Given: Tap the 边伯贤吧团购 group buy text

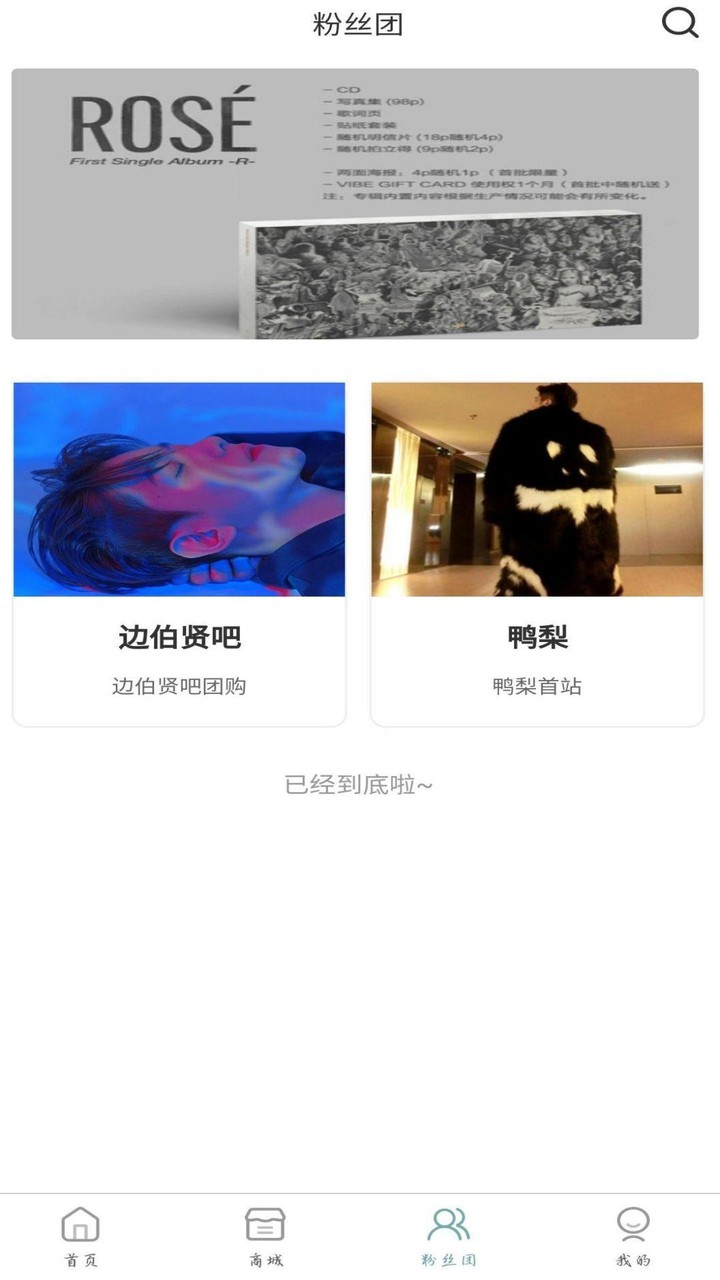Looking at the screenshot, I should click(180, 686).
